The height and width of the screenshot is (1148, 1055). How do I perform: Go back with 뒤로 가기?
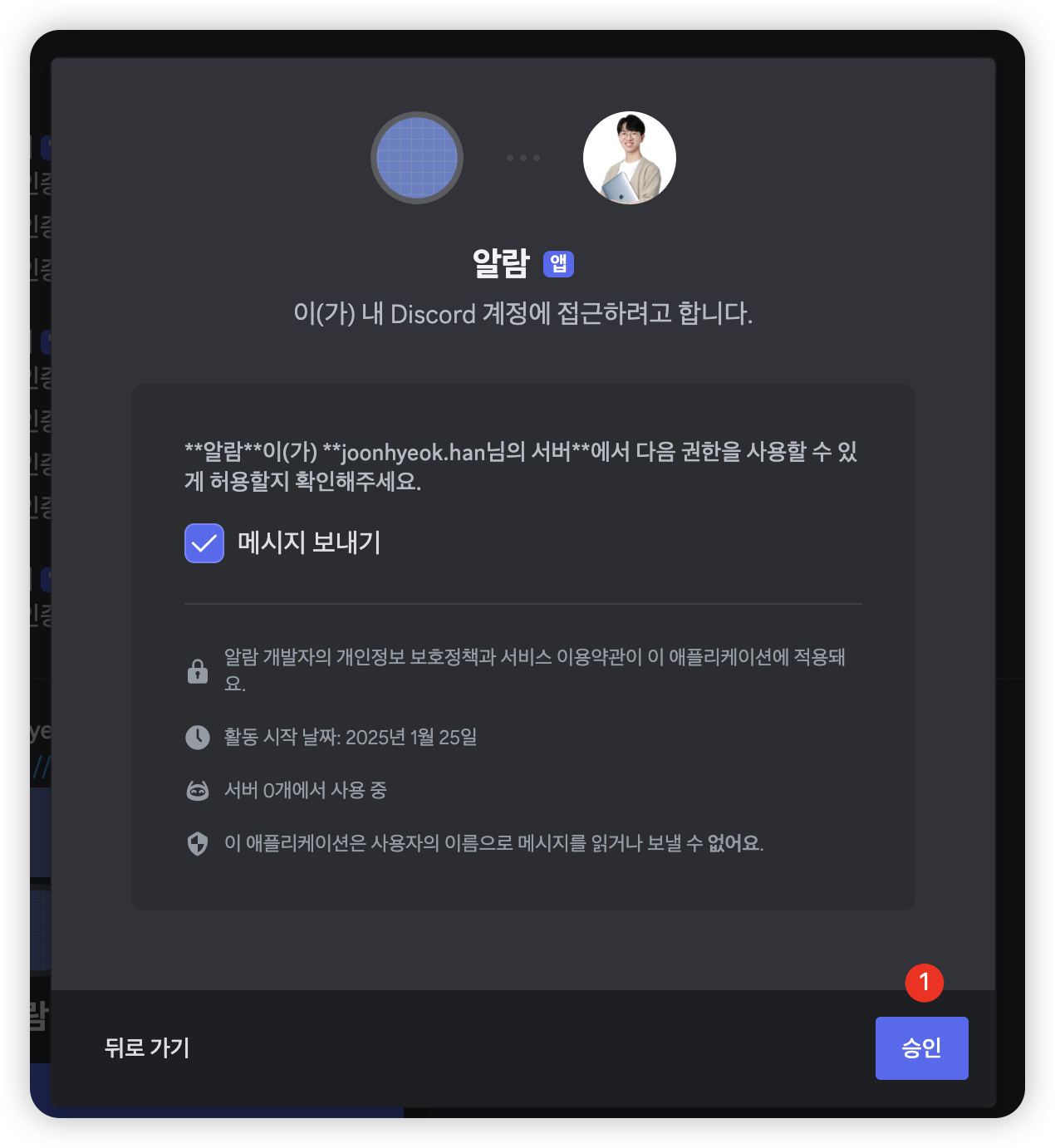pyautogui.click(x=147, y=1047)
